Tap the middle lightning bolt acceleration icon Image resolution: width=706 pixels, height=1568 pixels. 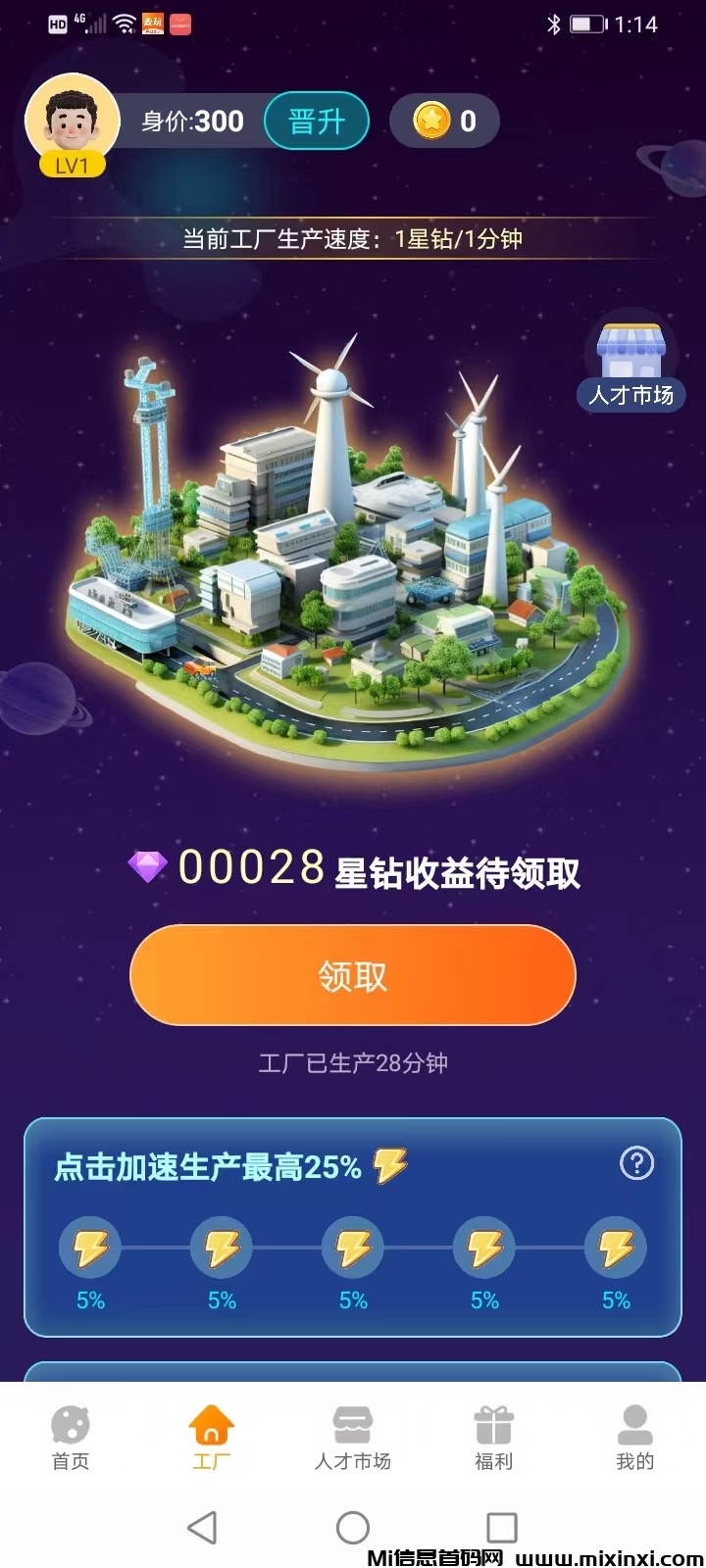coord(352,1247)
